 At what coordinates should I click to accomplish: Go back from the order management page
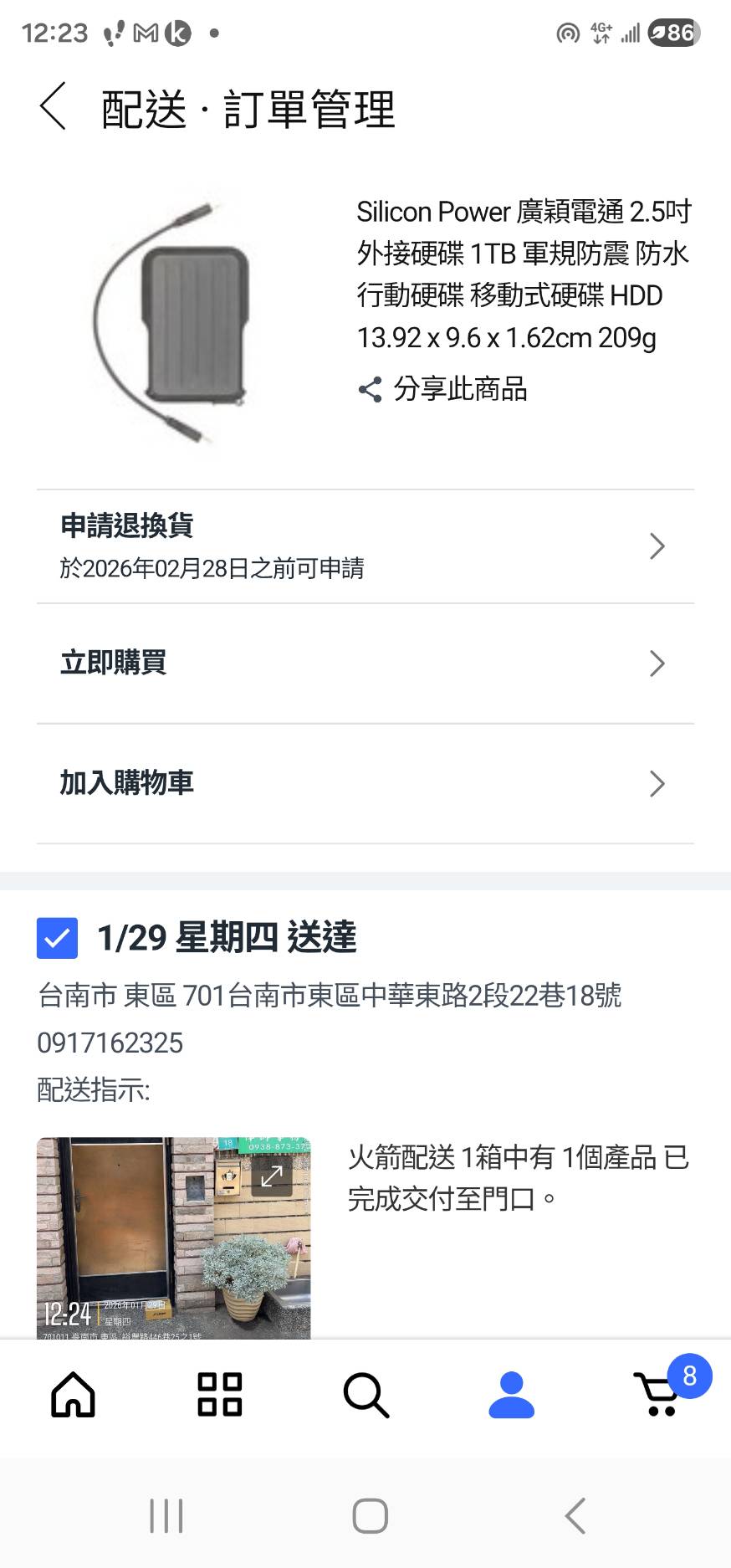53,107
